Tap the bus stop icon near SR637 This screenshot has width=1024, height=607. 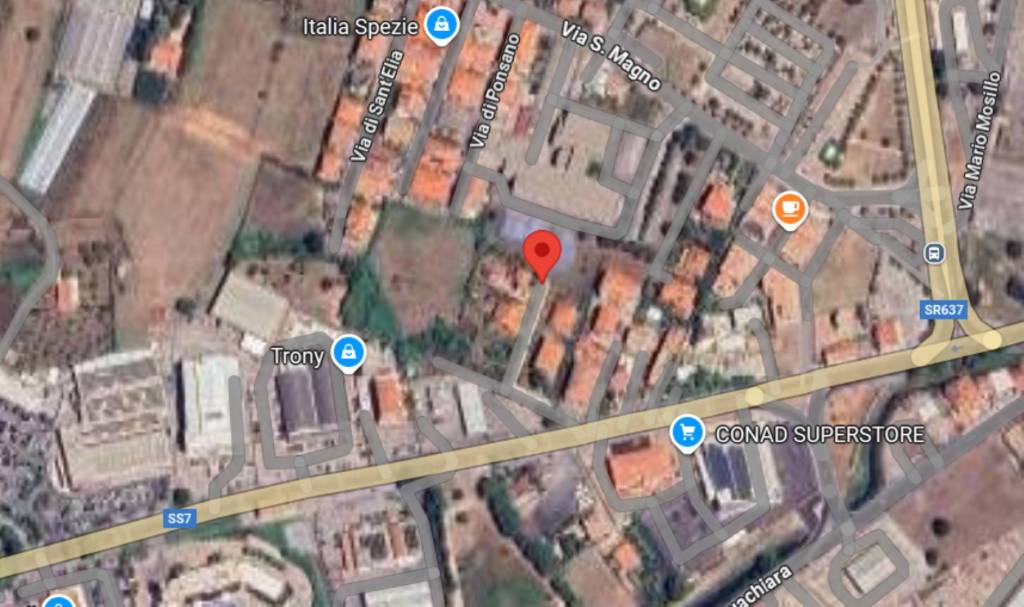point(935,251)
